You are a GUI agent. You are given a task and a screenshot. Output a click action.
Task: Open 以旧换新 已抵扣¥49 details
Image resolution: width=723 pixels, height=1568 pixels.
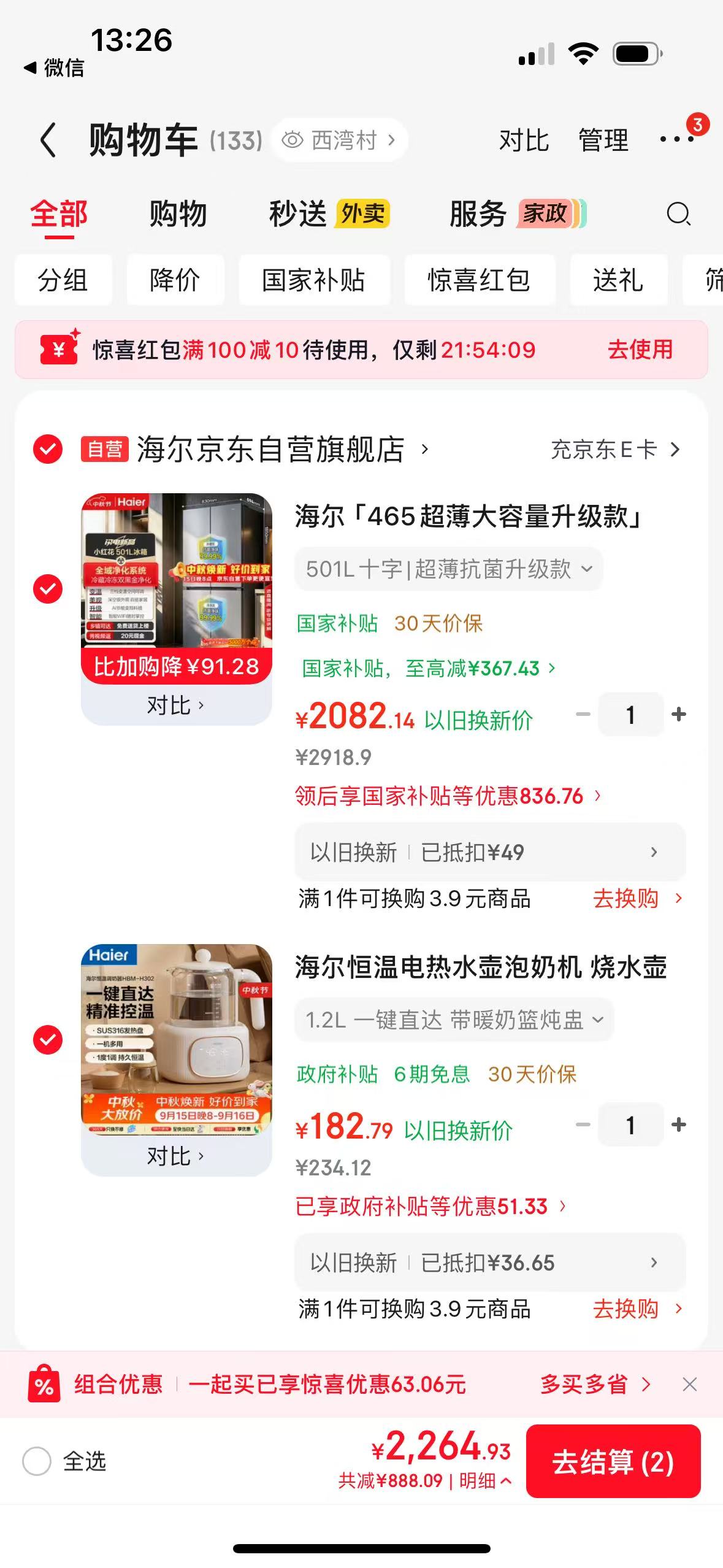click(x=490, y=852)
